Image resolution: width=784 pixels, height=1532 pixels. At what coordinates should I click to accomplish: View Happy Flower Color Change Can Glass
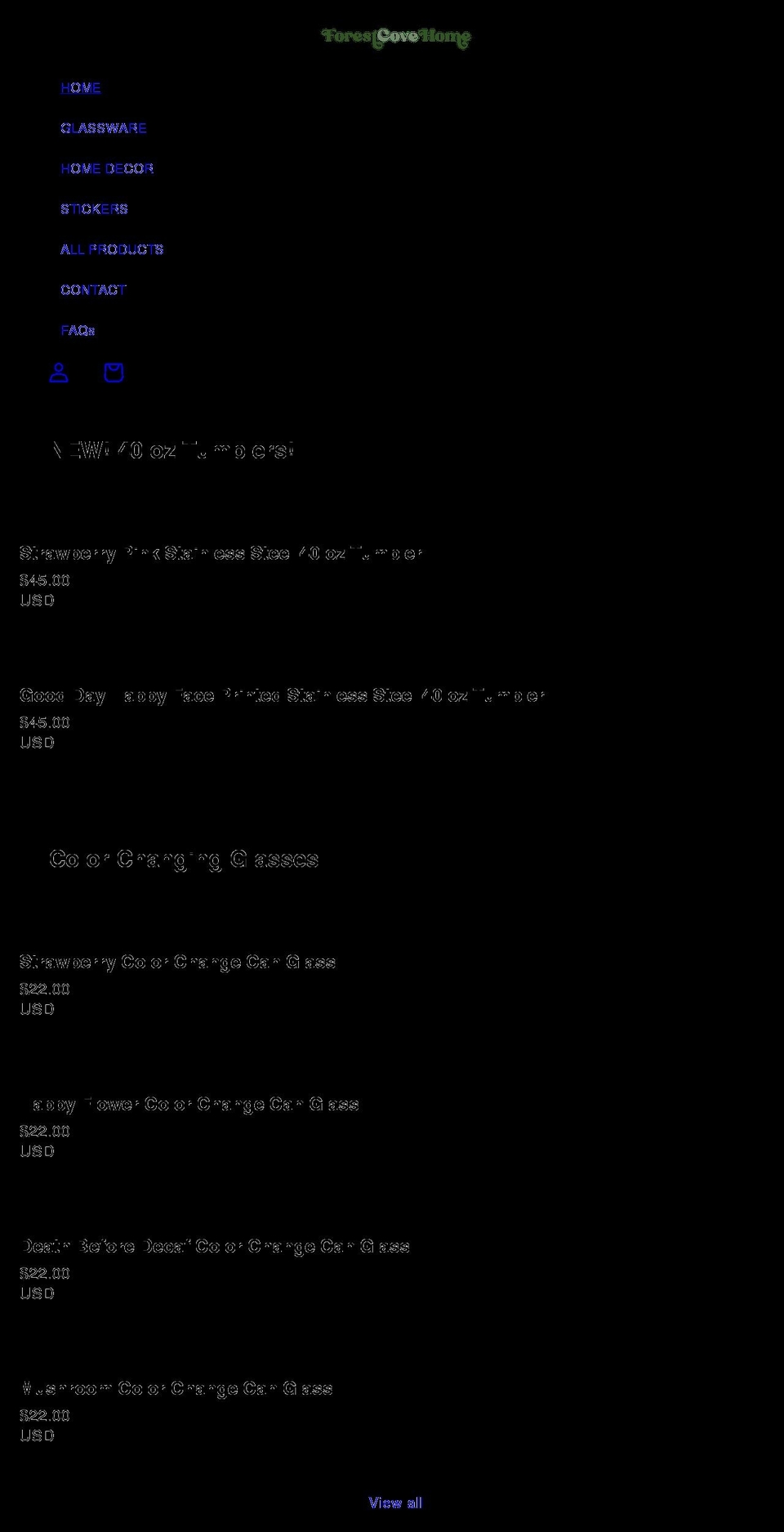(189, 1104)
